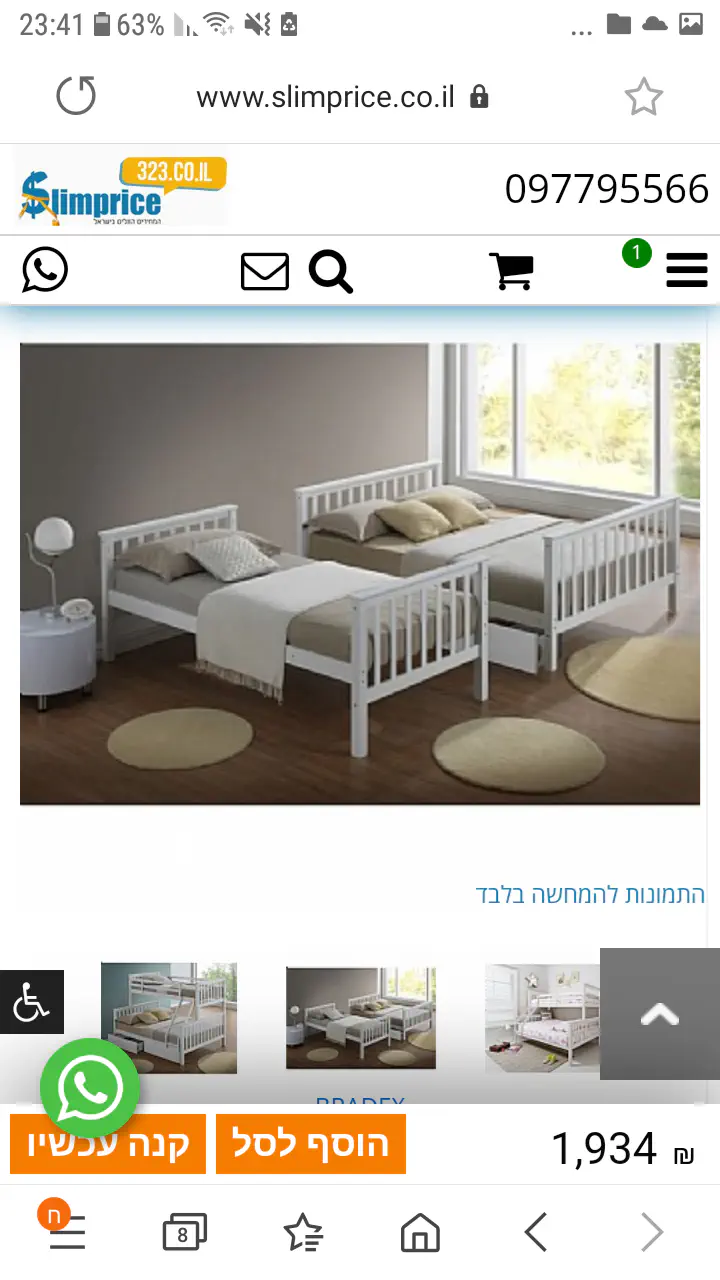Select the middle separated beds thumbnail
Viewport: 720px width, 1280px height.
(x=360, y=1017)
